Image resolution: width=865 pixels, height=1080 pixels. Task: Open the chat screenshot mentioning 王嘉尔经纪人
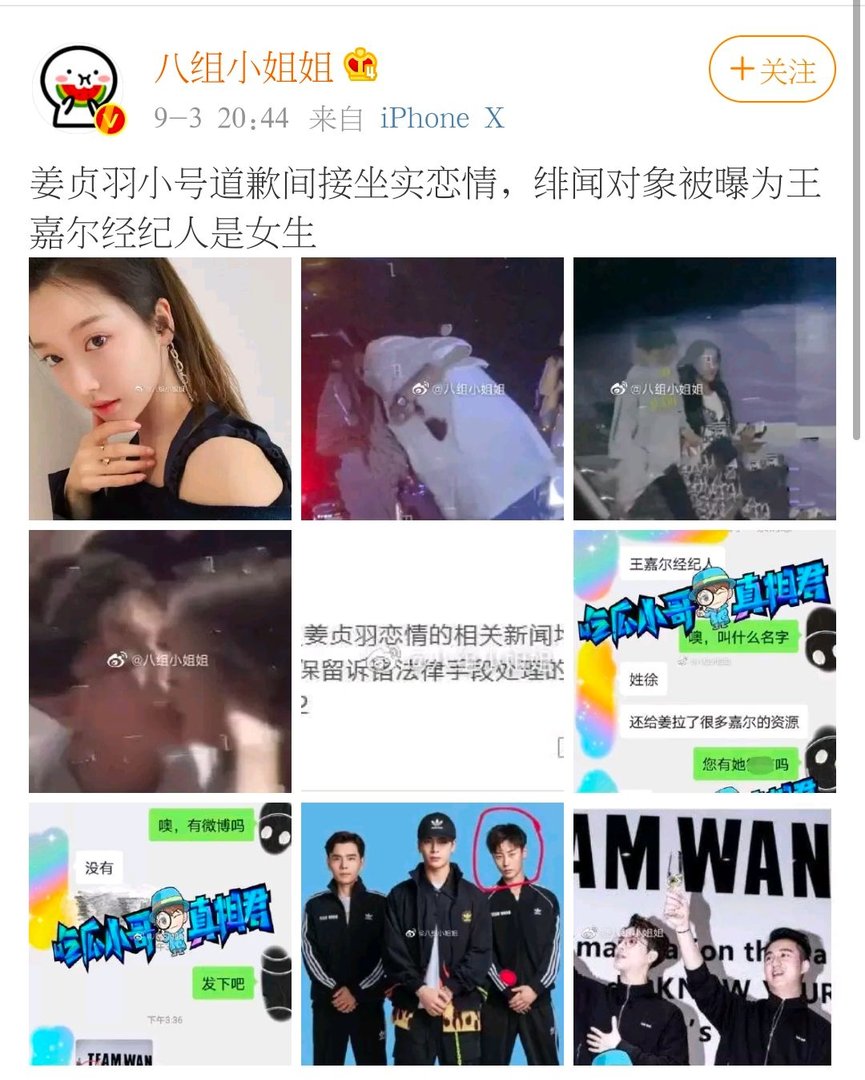coord(704,660)
